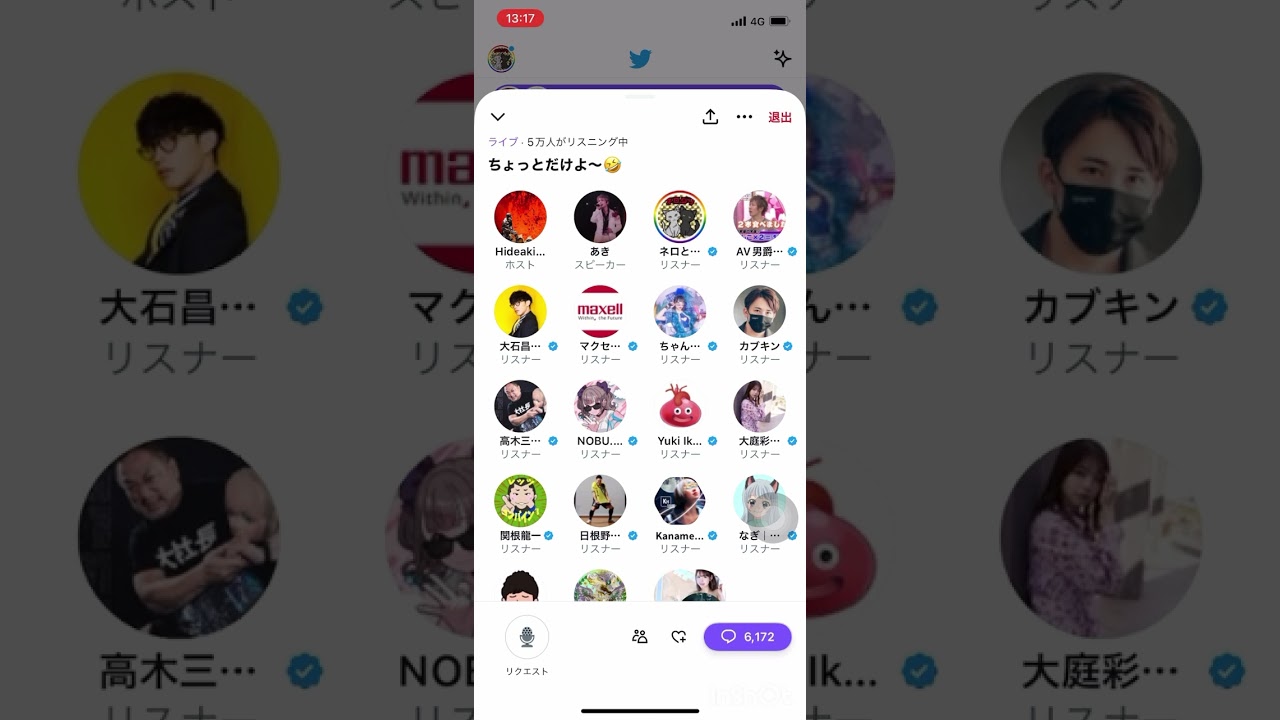Image resolution: width=1280 pixels, height=720 pixels.
Task: Open the three-dot overflow menu
Action: click(x=744, y=117)
